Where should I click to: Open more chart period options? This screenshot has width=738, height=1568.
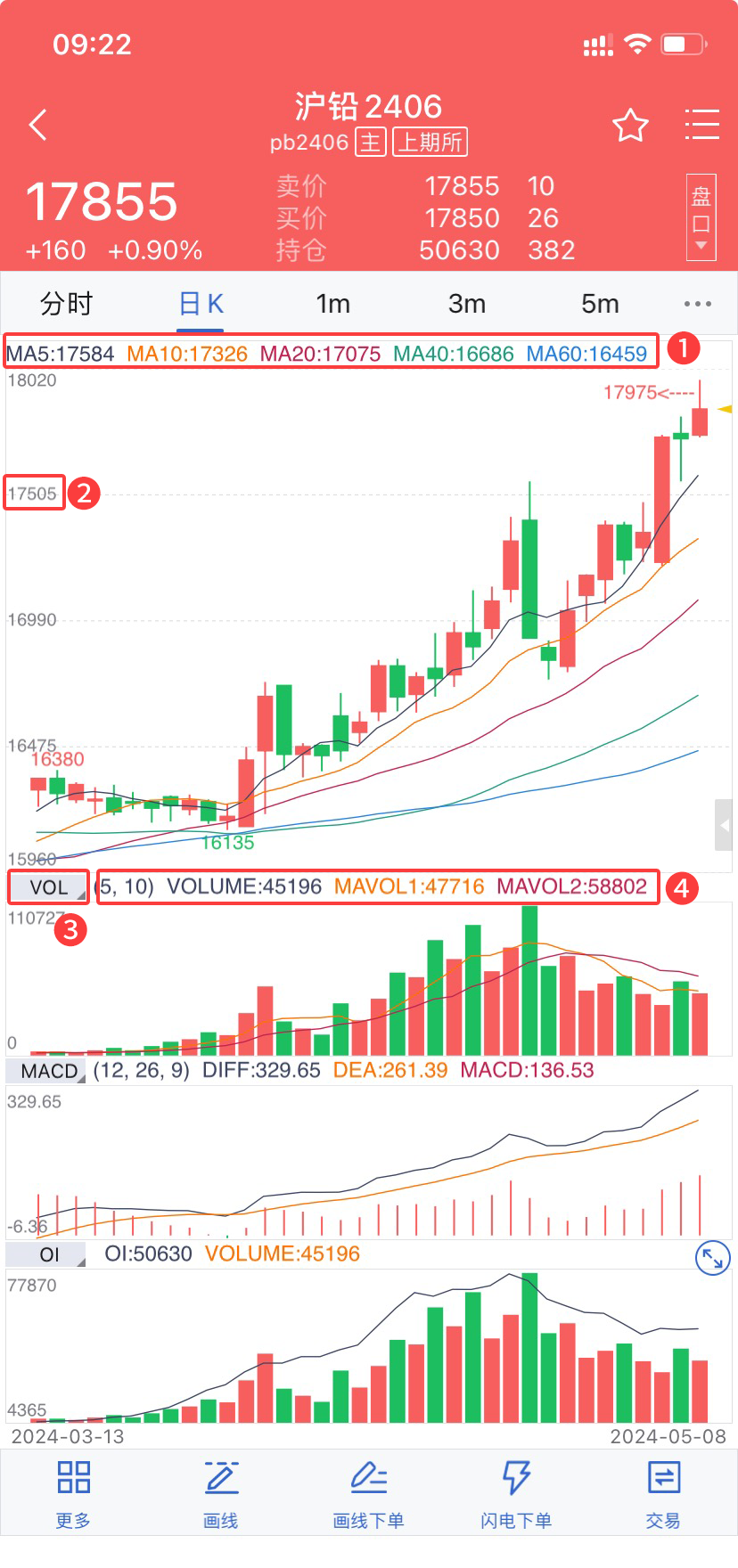click(697, 304)
